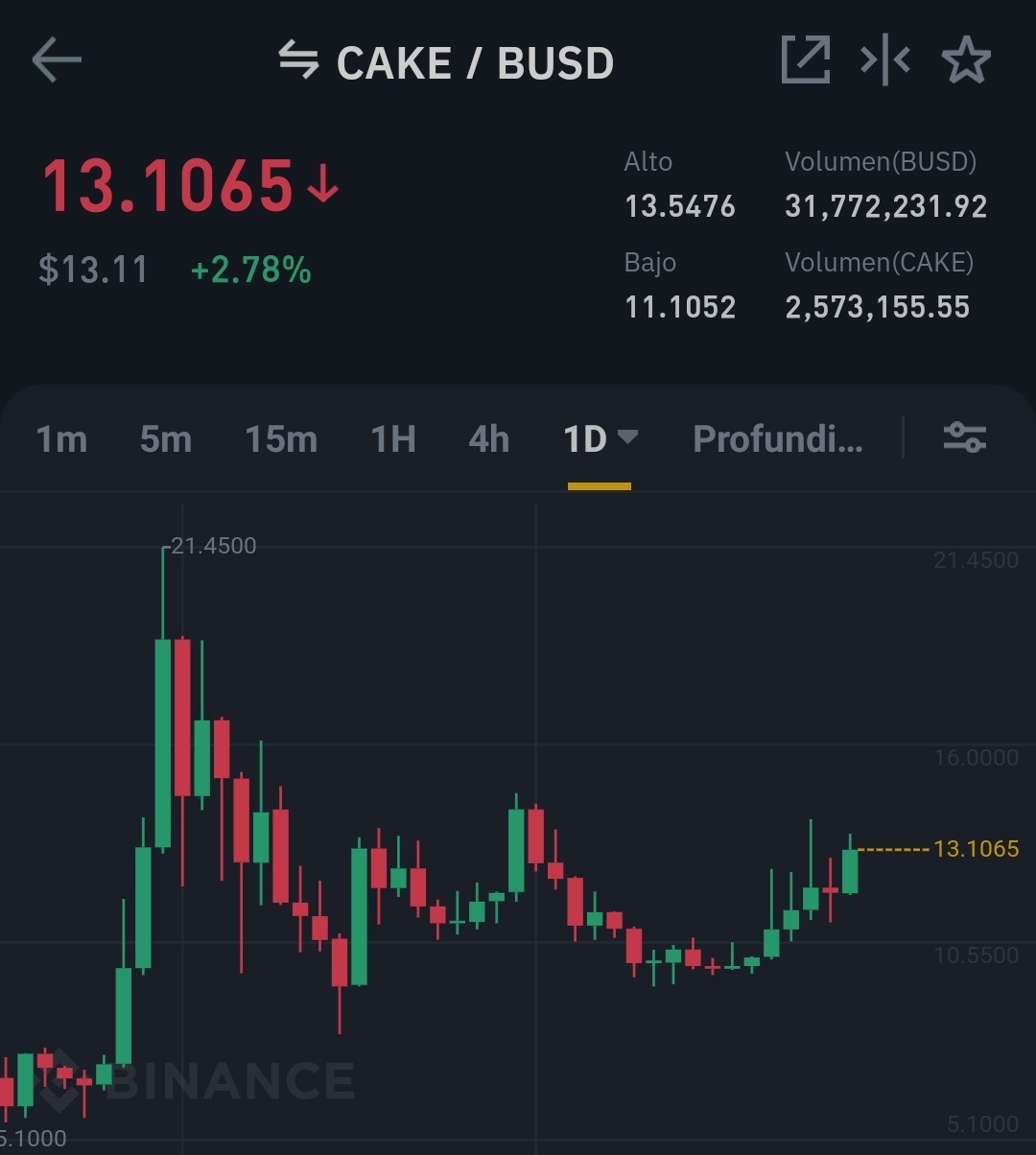This screenshot has width=1036, height=1155.
Task: Go back using the top arrow
Action: click(57, 60)
